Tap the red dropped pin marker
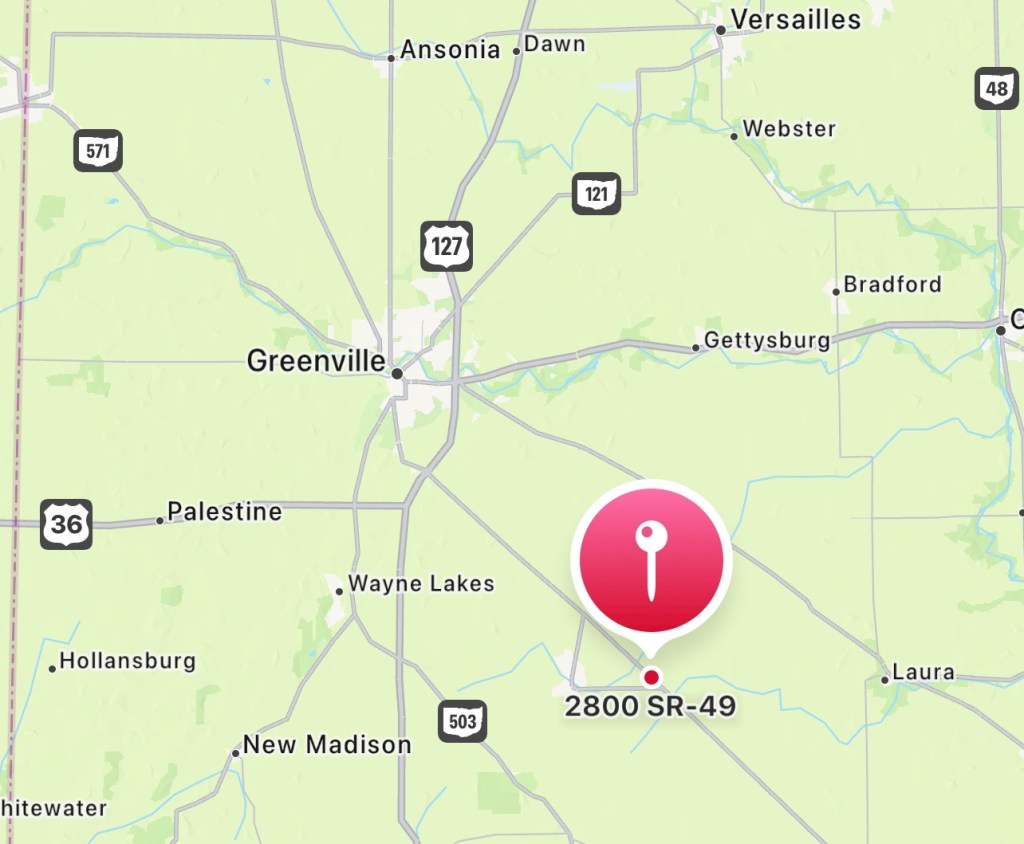Image resolution: width=1024 pixels, height=844 pixels. 651,562
